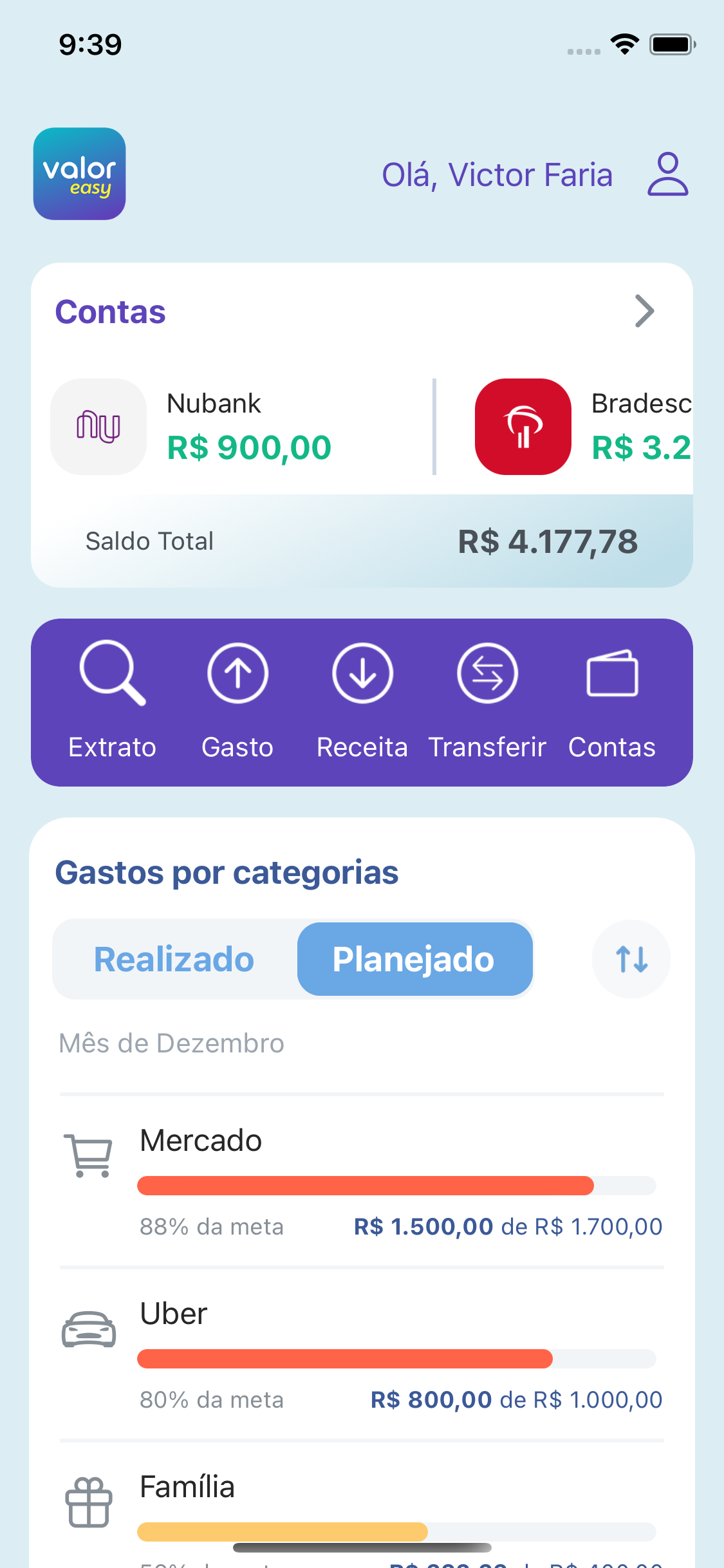The width and height of the screenshot is (724, 1568).
Task: Tap the Receita down-arrow icon
Action: (x=362, y=673)
